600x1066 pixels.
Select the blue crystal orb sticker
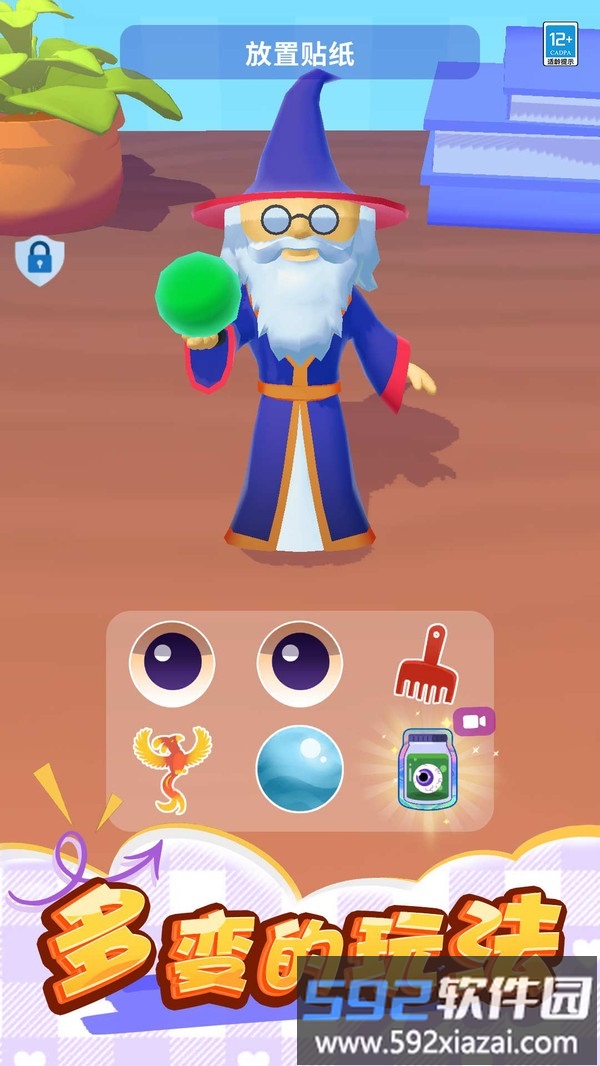point(299,769)
